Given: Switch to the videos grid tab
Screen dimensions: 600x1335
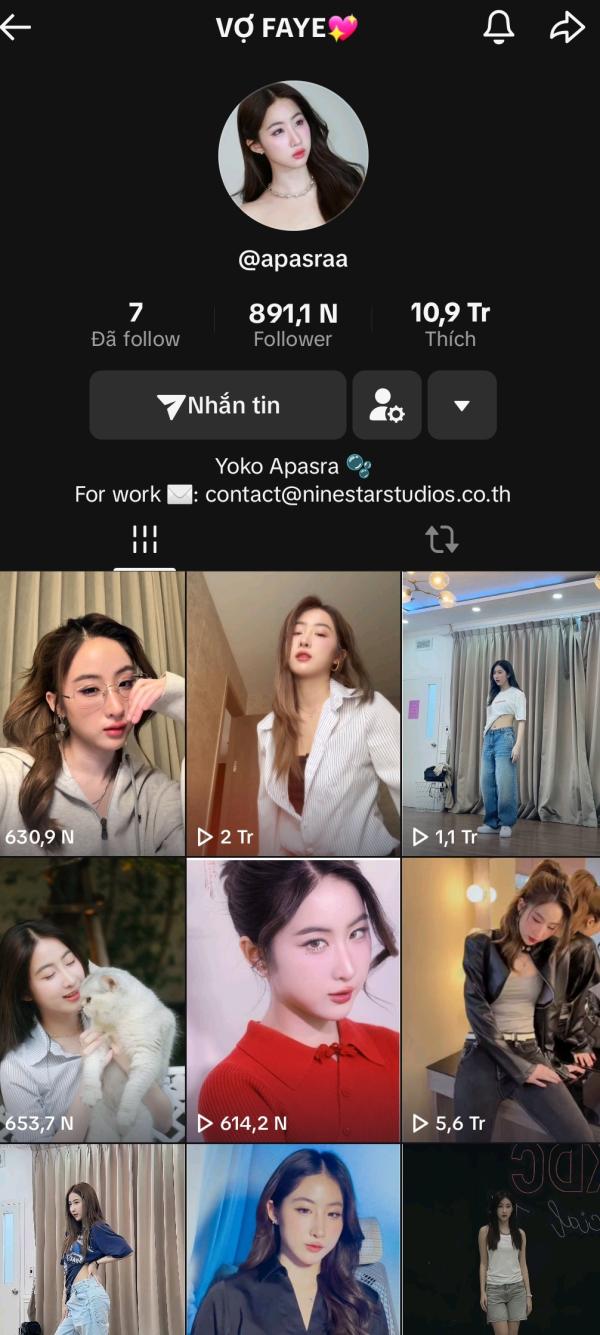Looking at the screenshot, I should click(145, 540).
